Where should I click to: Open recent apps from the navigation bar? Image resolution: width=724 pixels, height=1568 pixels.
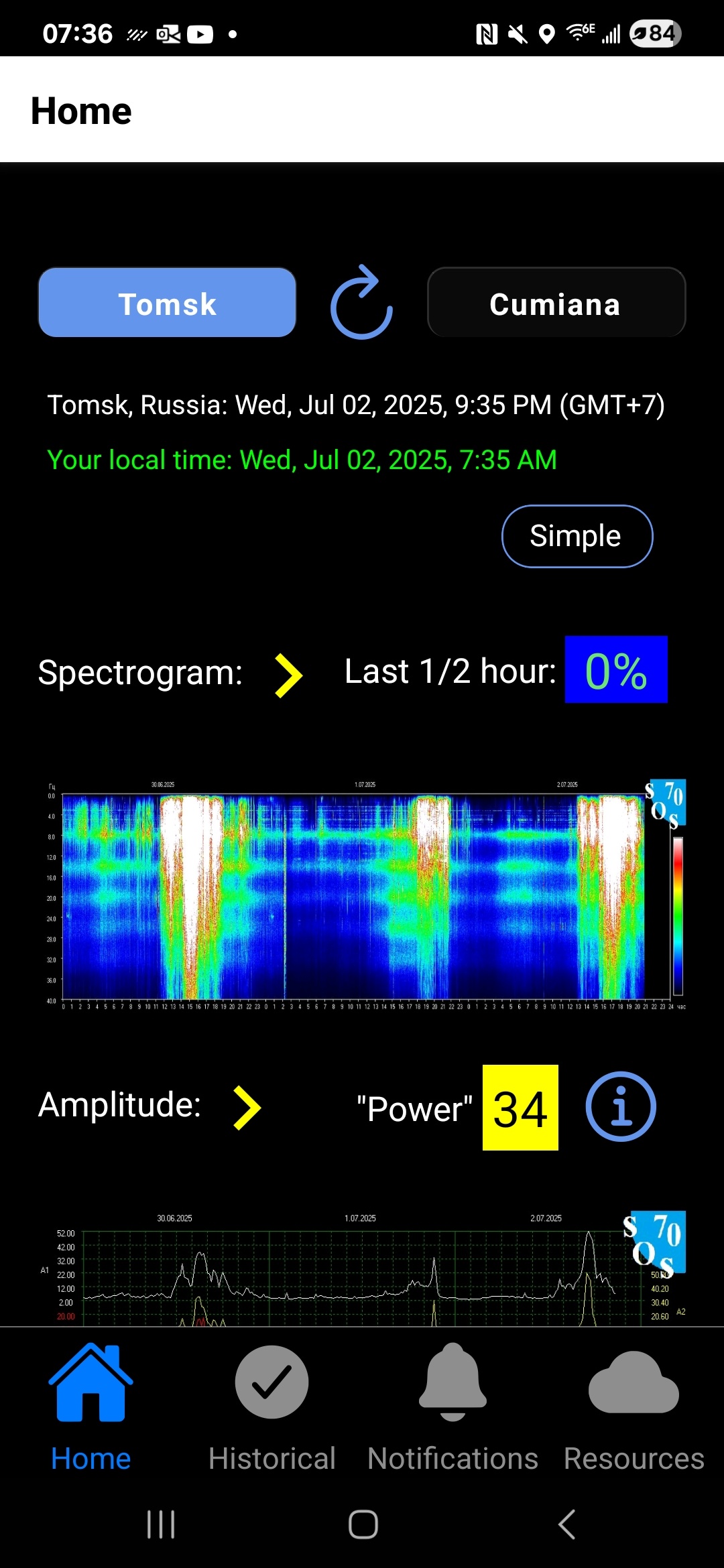(161, 1524)
